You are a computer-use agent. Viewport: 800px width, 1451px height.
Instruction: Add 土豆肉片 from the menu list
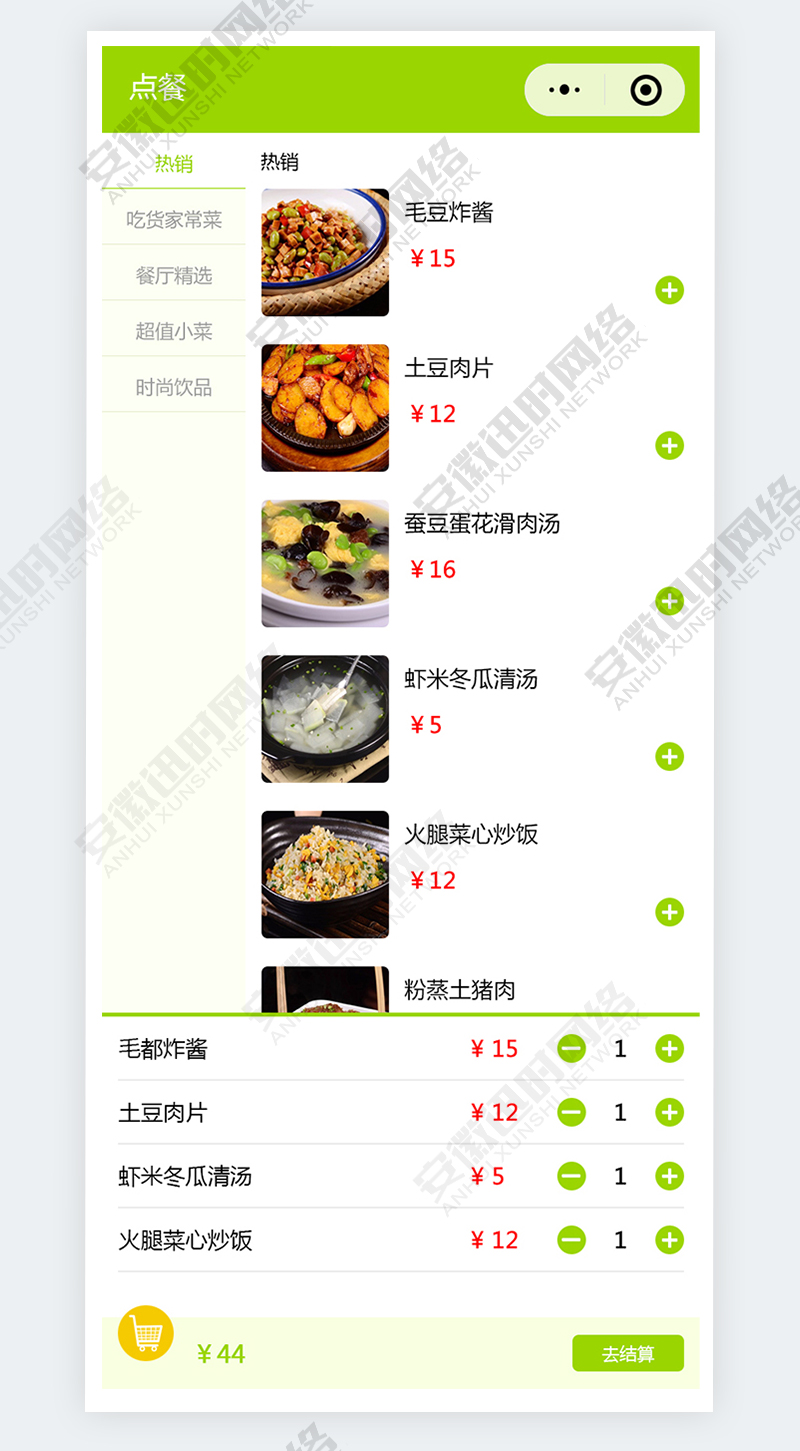point(669,445)
